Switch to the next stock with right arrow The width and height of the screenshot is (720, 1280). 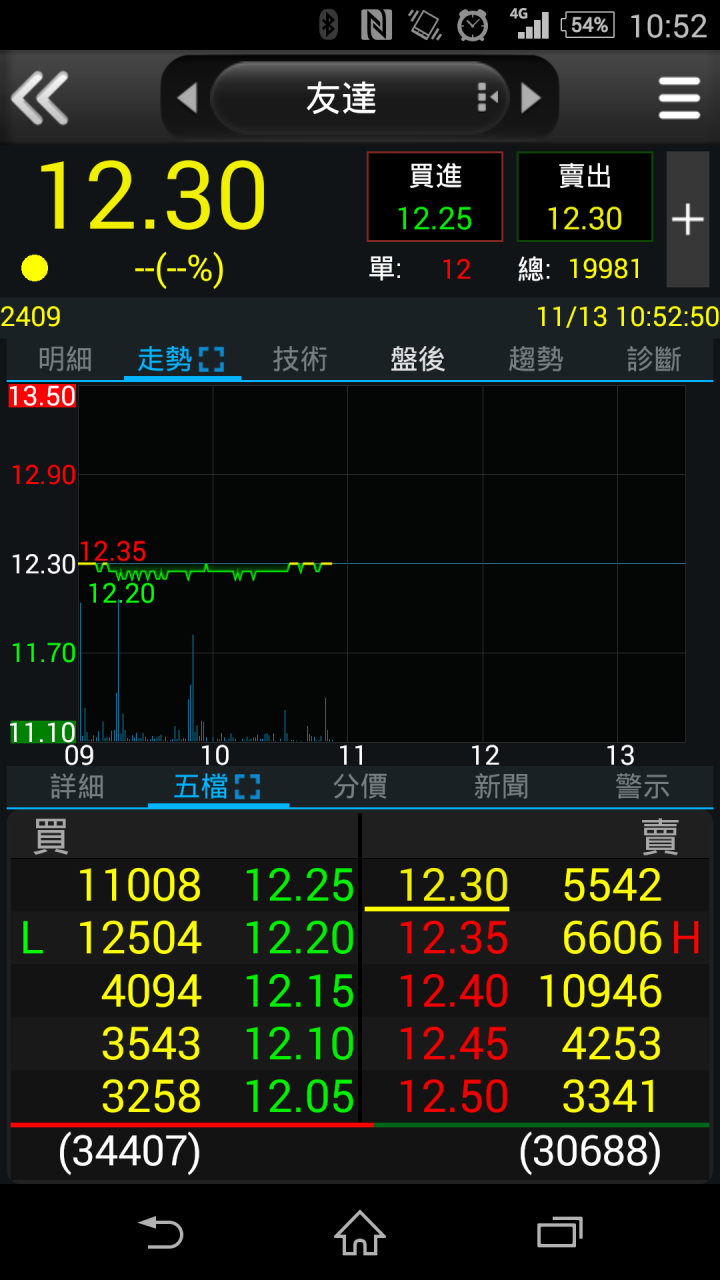pos(531,98)
